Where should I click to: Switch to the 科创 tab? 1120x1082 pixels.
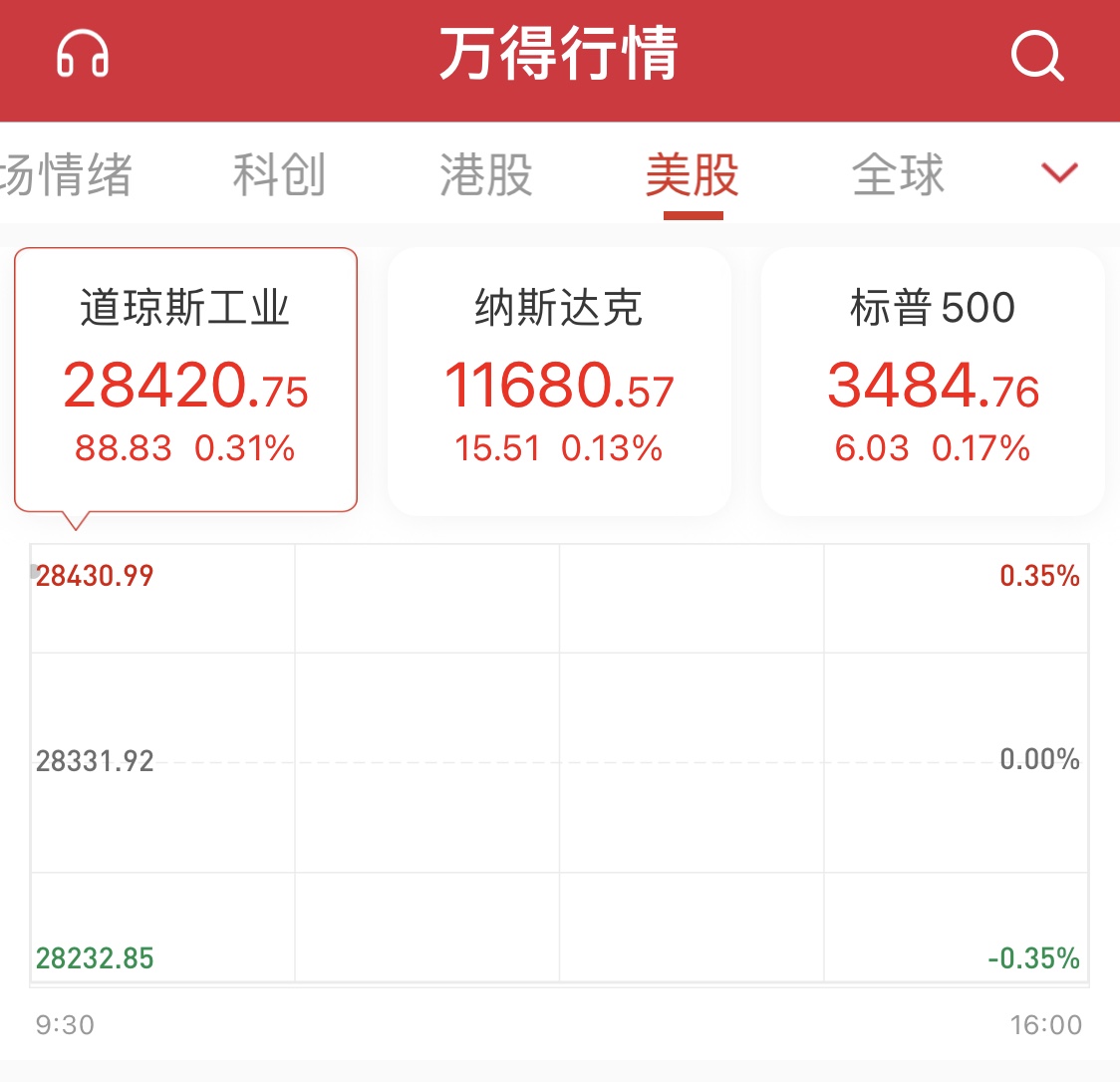pyautogui.click(x=279, y=175)
